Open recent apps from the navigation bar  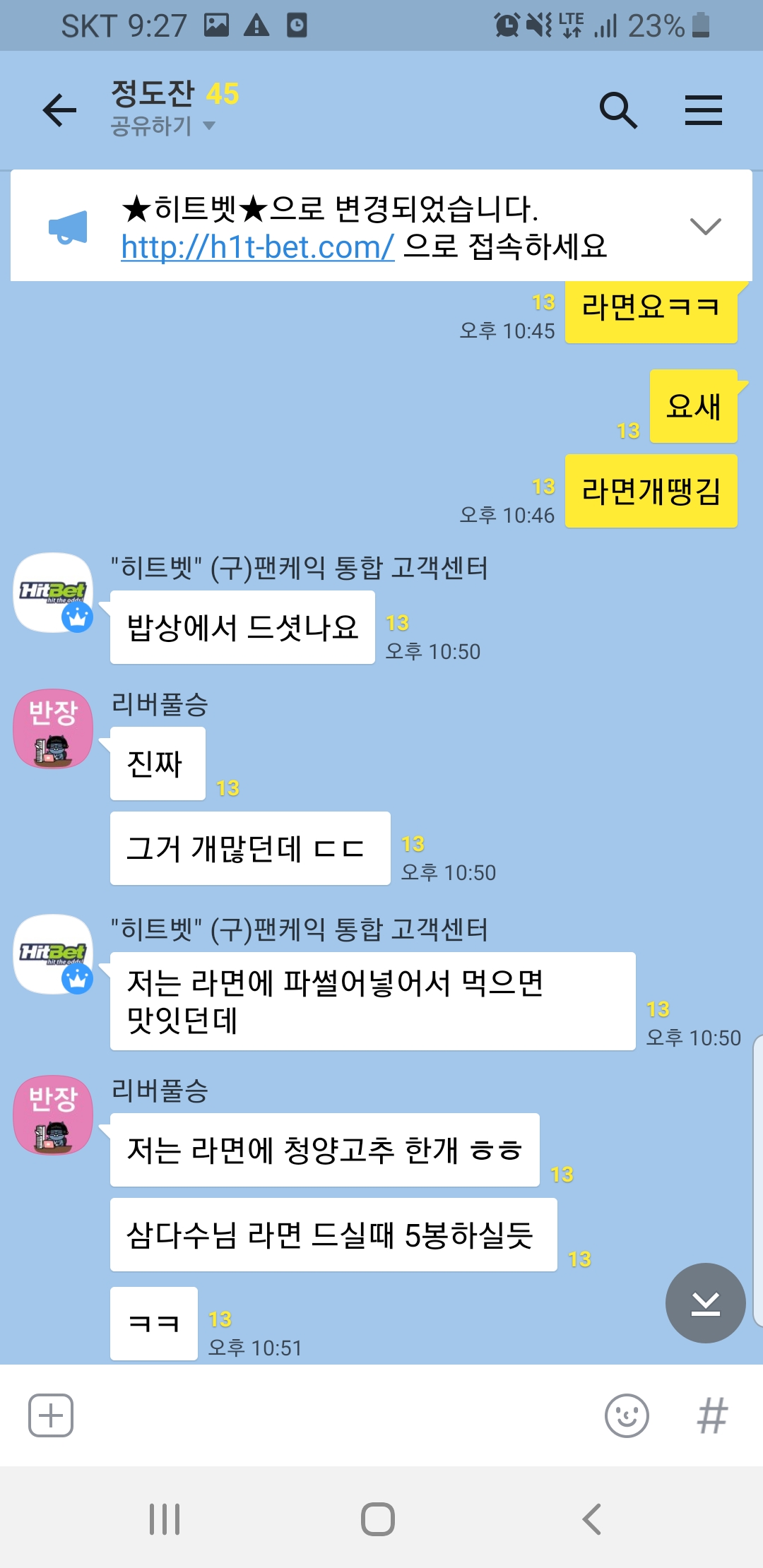[x=165, y=1519]
